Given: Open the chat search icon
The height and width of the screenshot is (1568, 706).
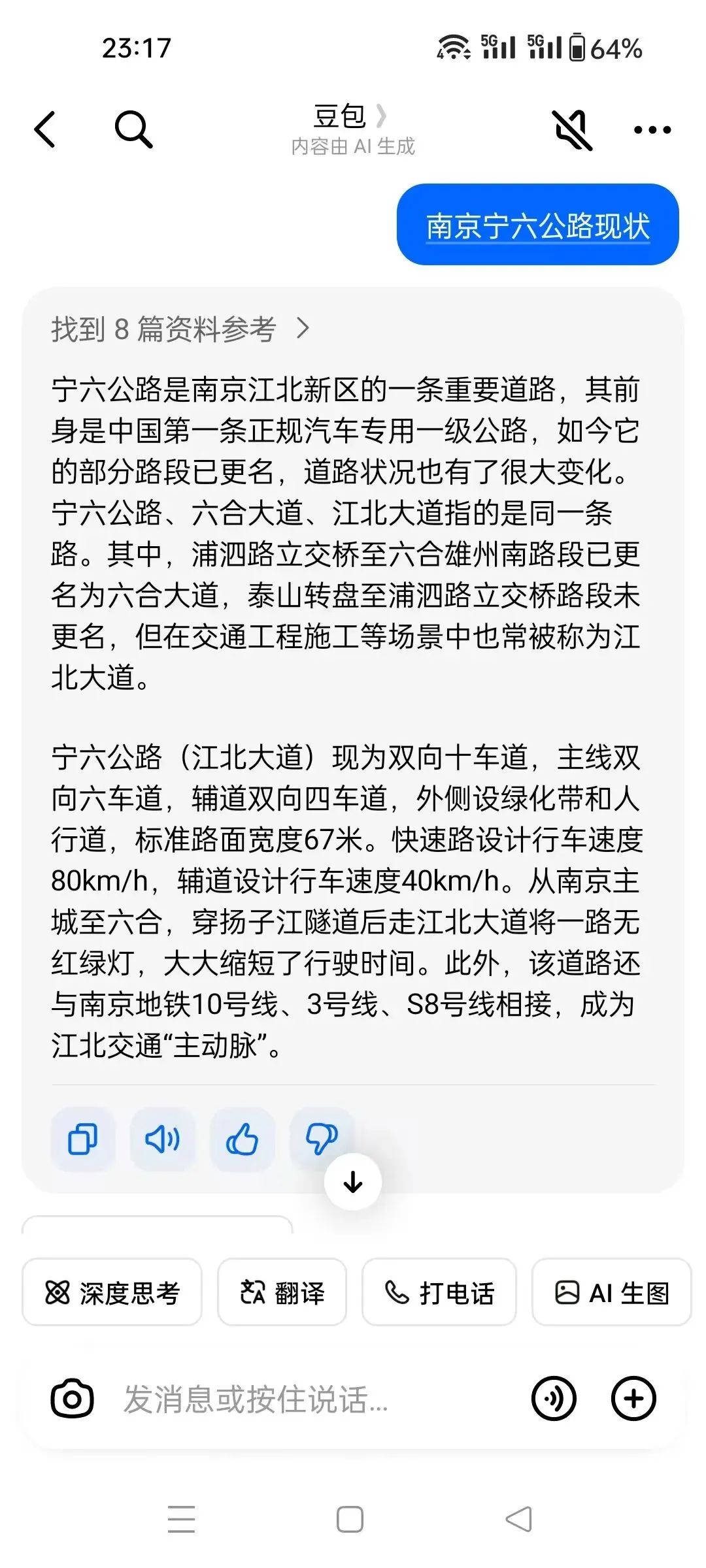Looking at the screenshot, I should coord(133,129).
